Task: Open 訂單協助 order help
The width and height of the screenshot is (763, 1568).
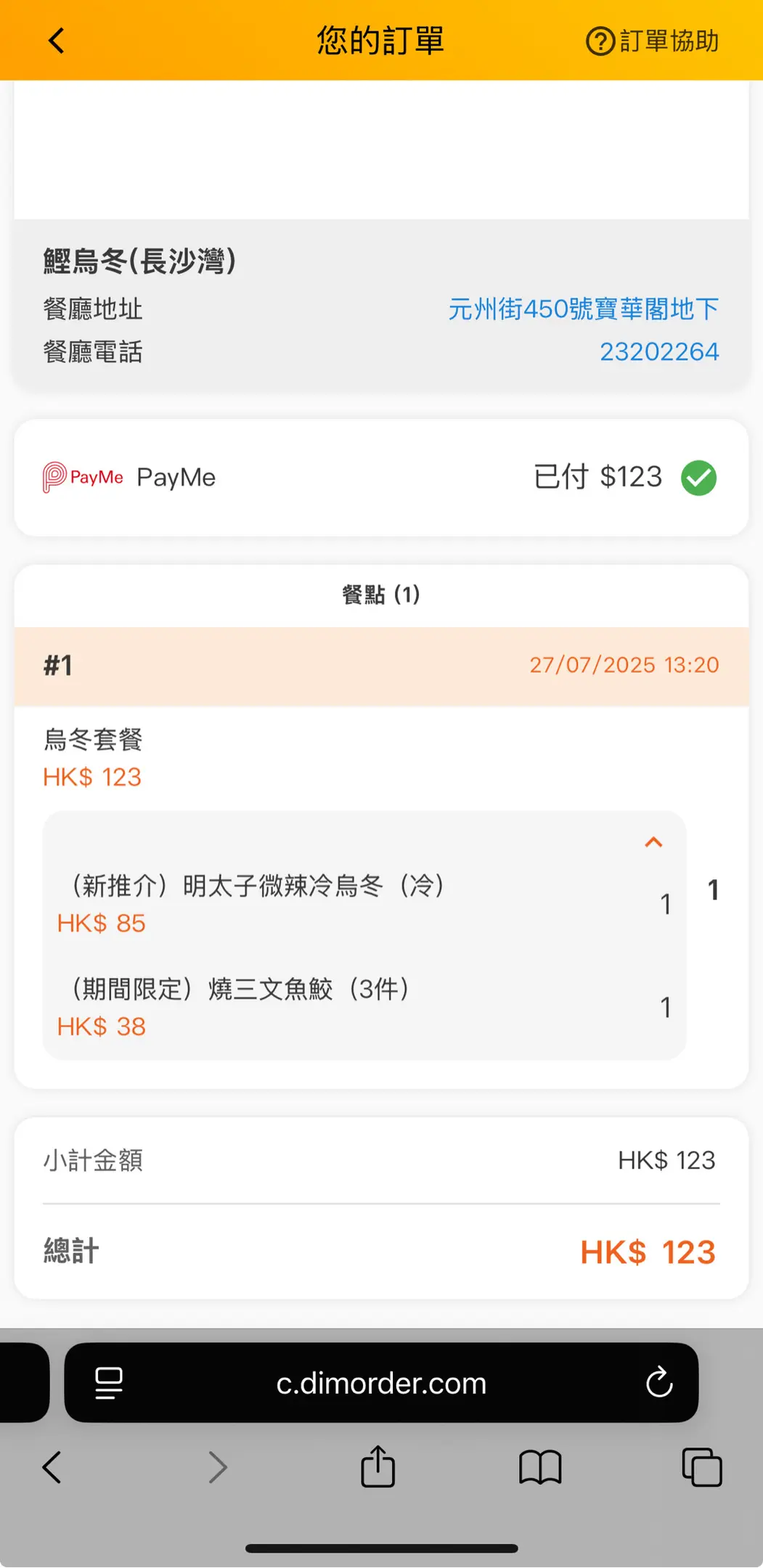Action: coord(652,41)
